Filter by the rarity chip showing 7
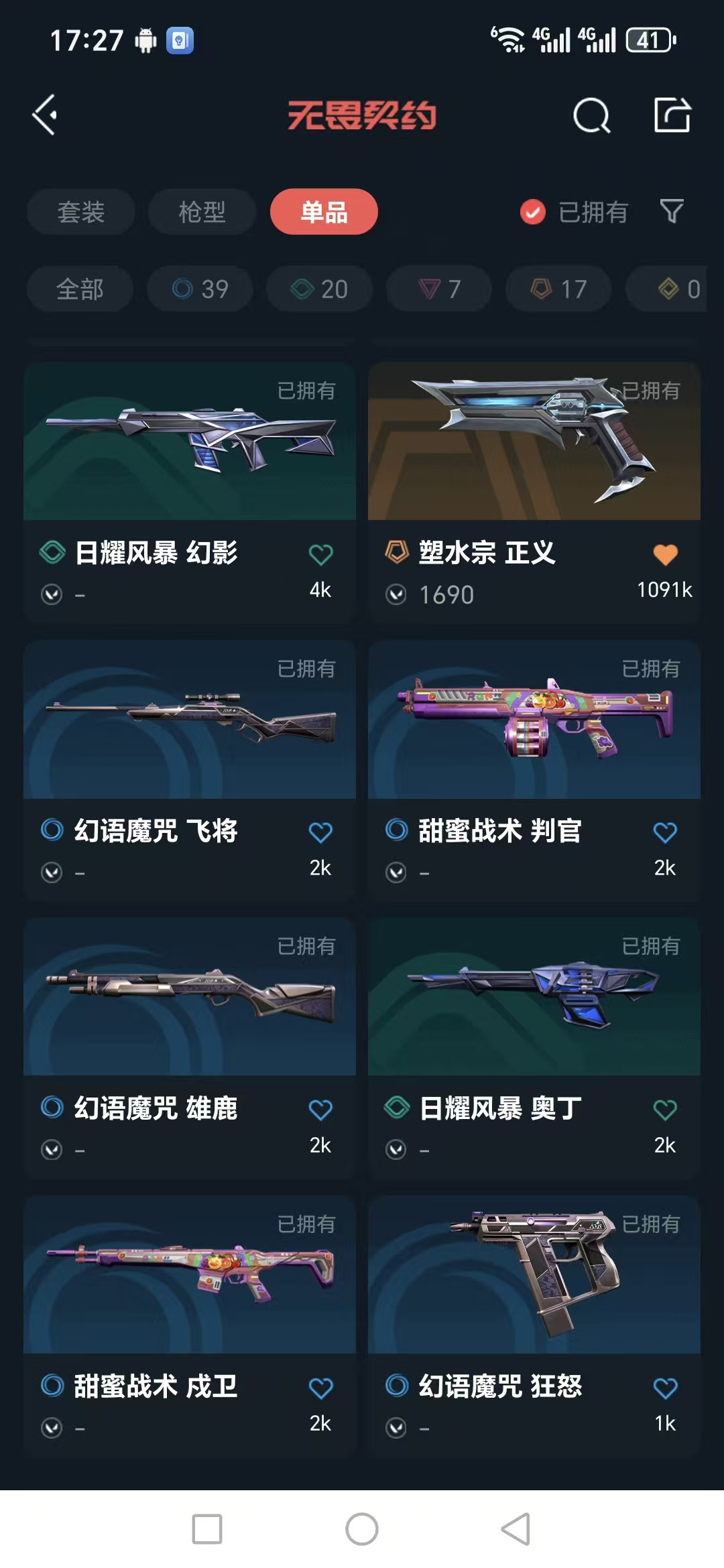The image size is (724, 1568). tap(439, 289)
